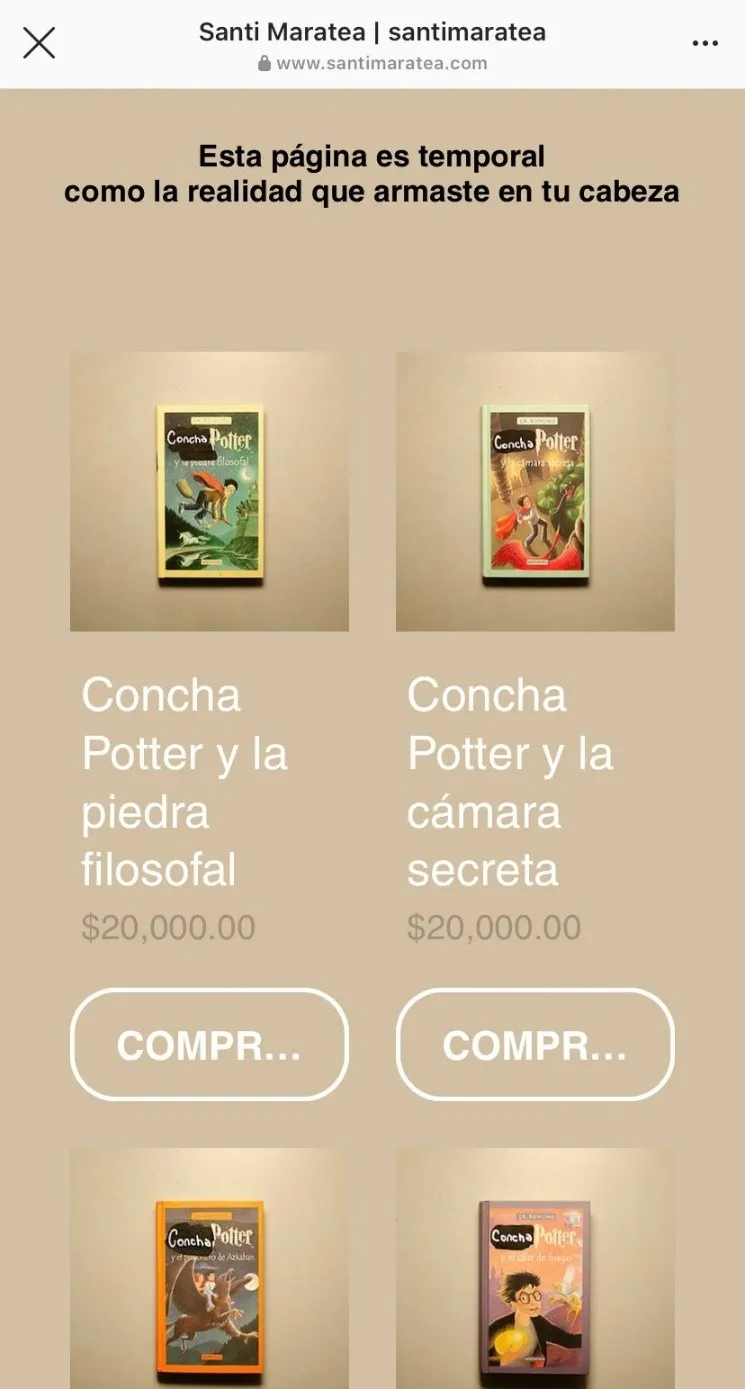Open the cámara secreta book cover
Screen dimensions: 745x1389
[x=535, y=491]
